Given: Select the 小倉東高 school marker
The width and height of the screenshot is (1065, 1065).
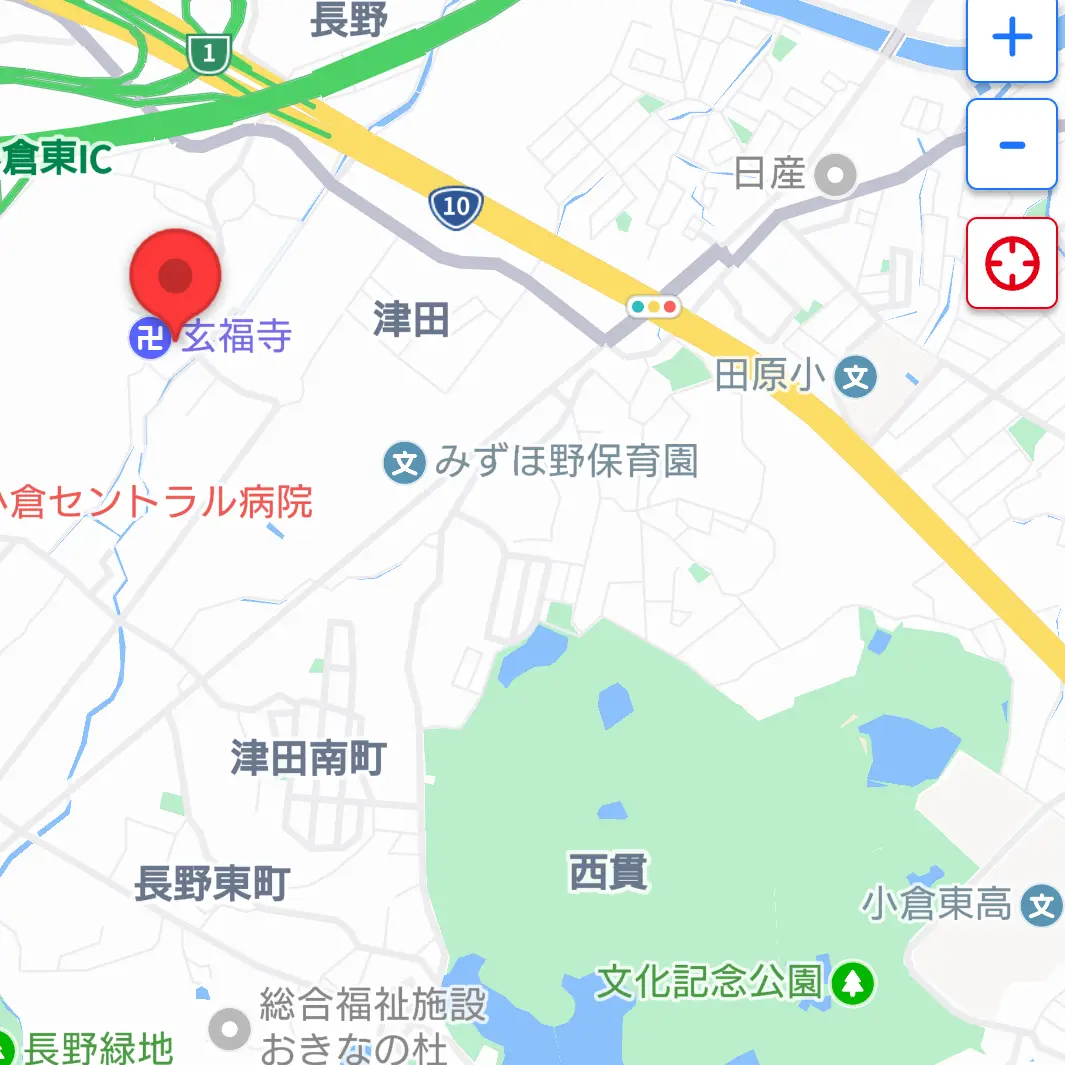Looking at the screenshot, I should tap(1042, 906).
